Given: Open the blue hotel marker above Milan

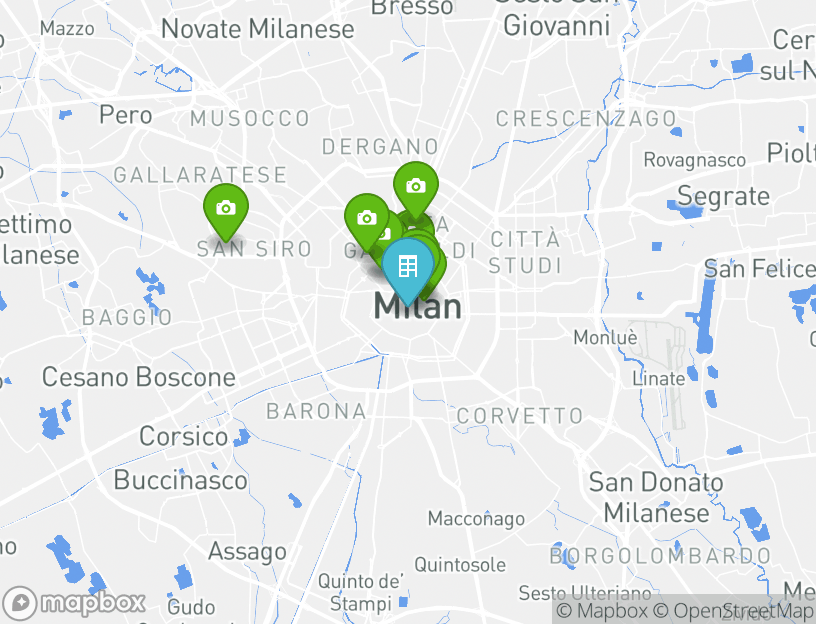Looking at the screenshot, I should [x=407, y=267].
